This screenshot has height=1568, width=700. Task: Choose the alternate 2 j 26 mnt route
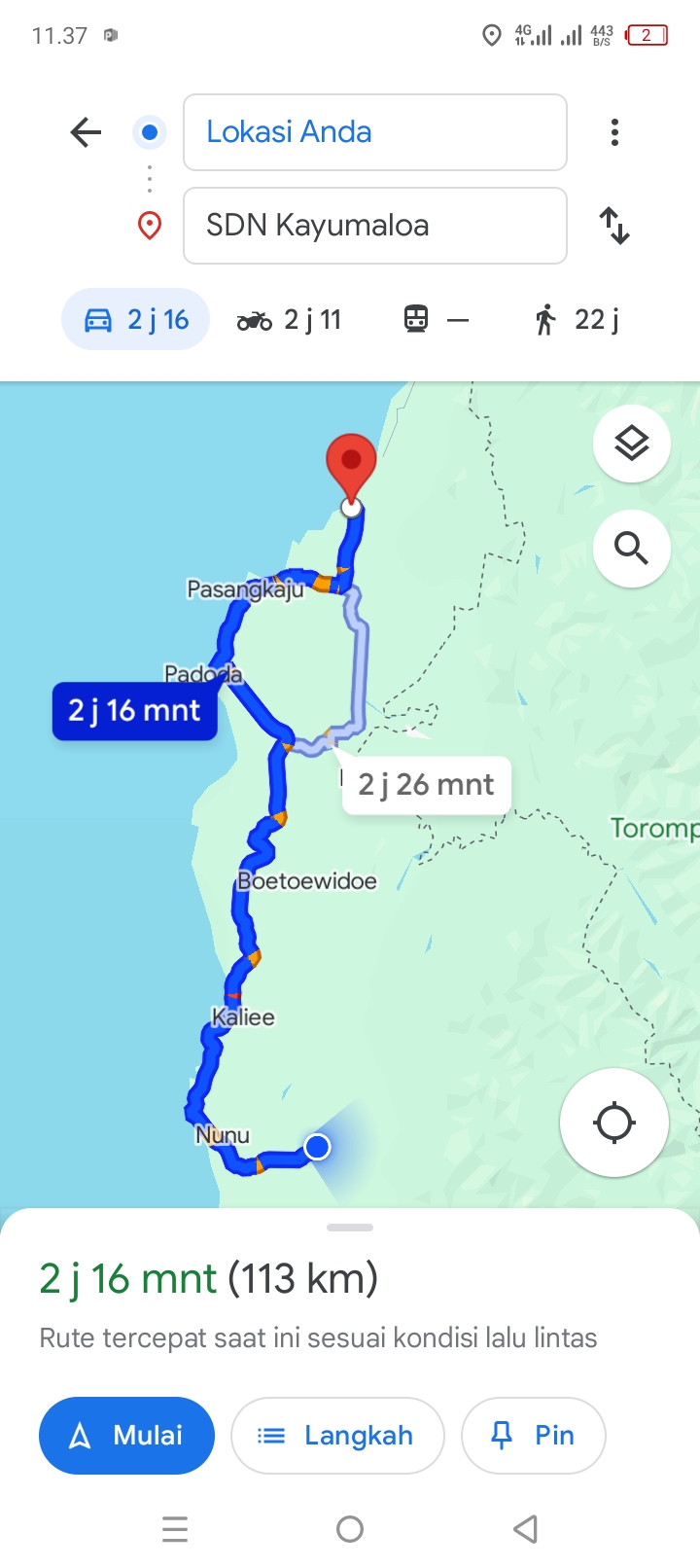[x=427, y=784]
